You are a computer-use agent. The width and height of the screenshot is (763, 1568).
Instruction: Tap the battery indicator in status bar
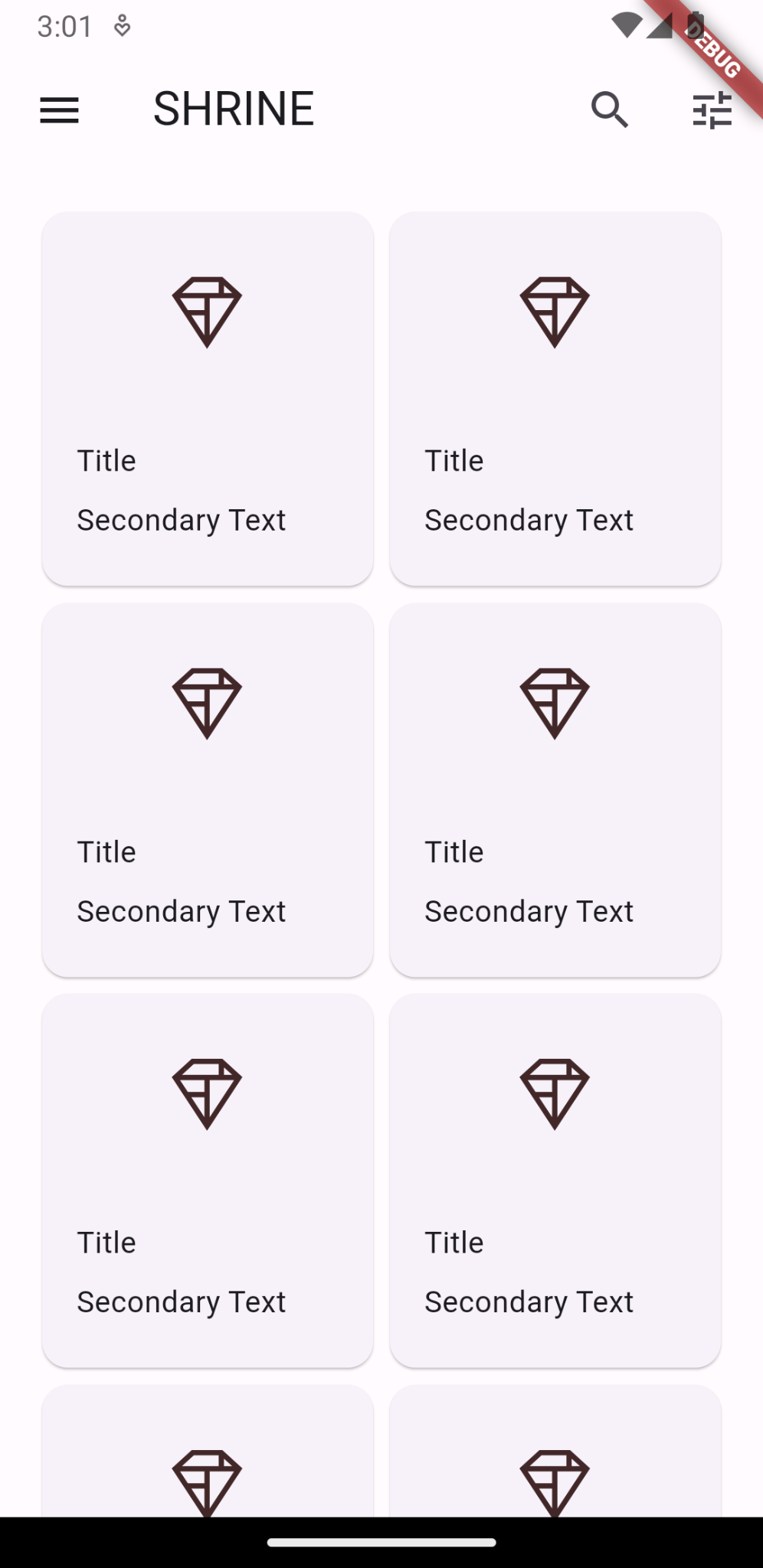(696, 24)
